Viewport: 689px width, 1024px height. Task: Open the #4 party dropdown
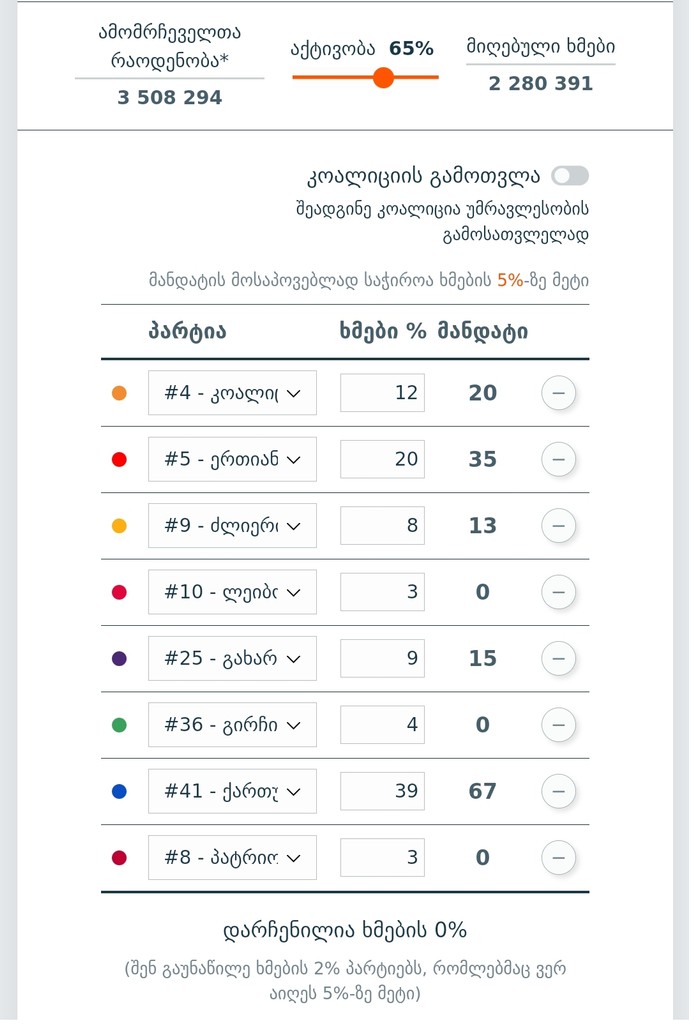click(232, 393)
